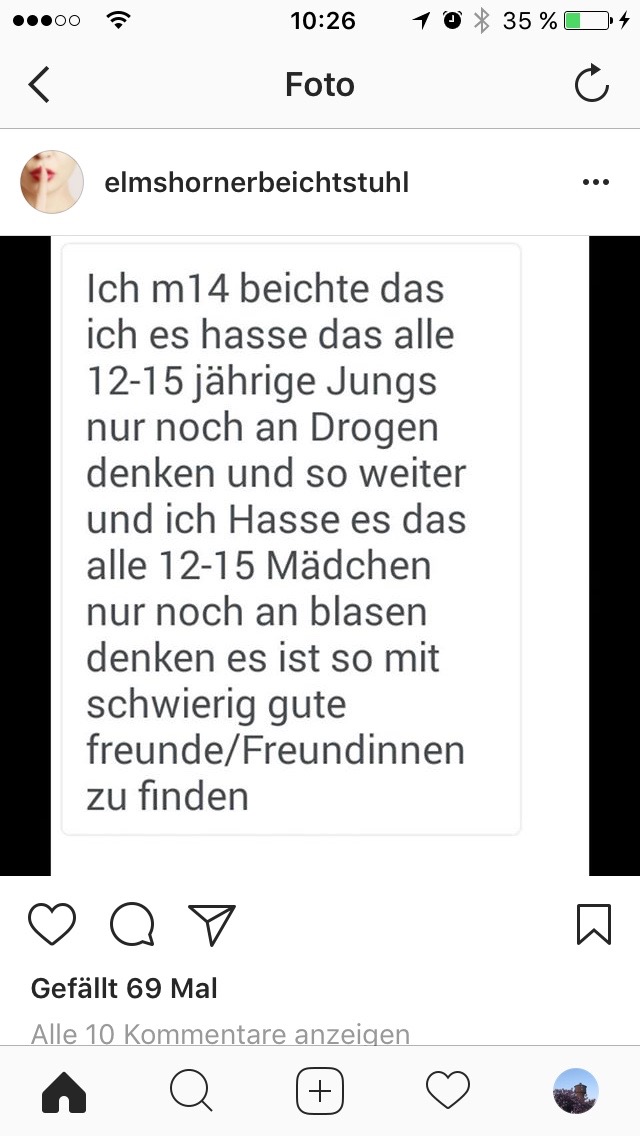Go to my profile tab

[576, 1090]
